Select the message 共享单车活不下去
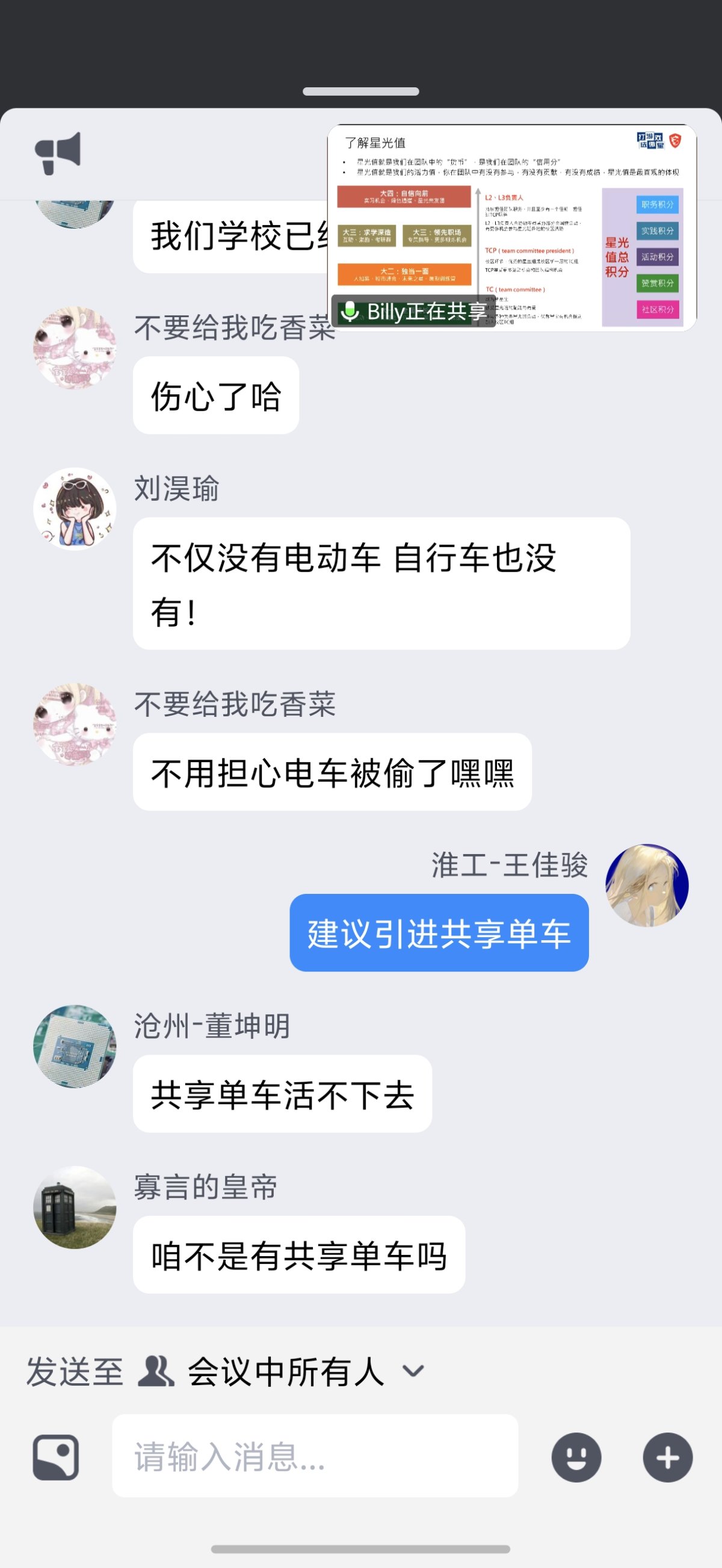The height and width of the screenshot is (1568, 722). (x=282, y=1095)
